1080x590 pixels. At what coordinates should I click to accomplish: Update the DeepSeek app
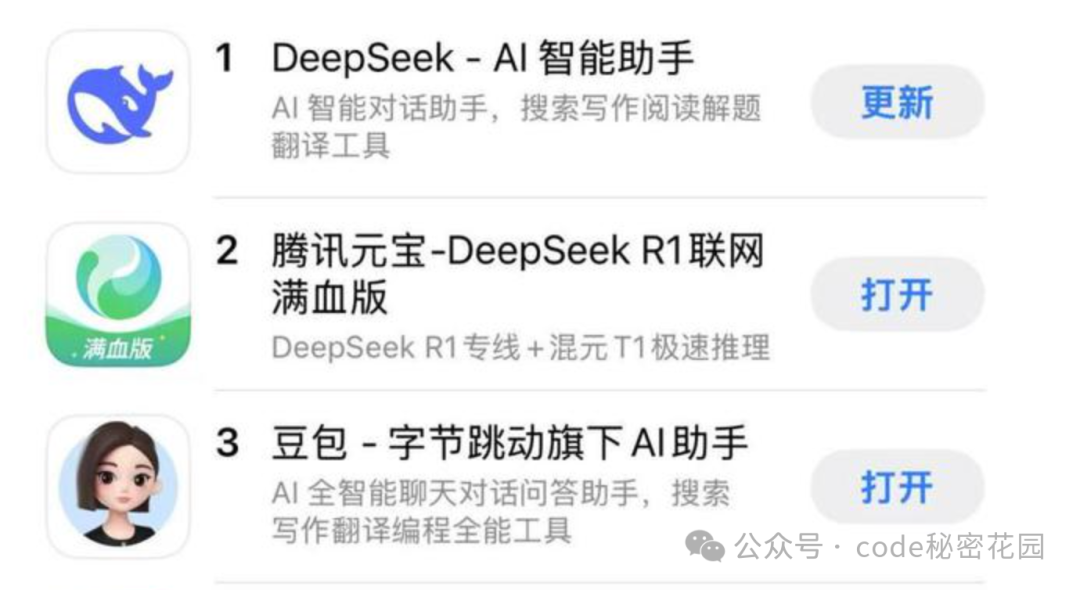coord(897,102)
